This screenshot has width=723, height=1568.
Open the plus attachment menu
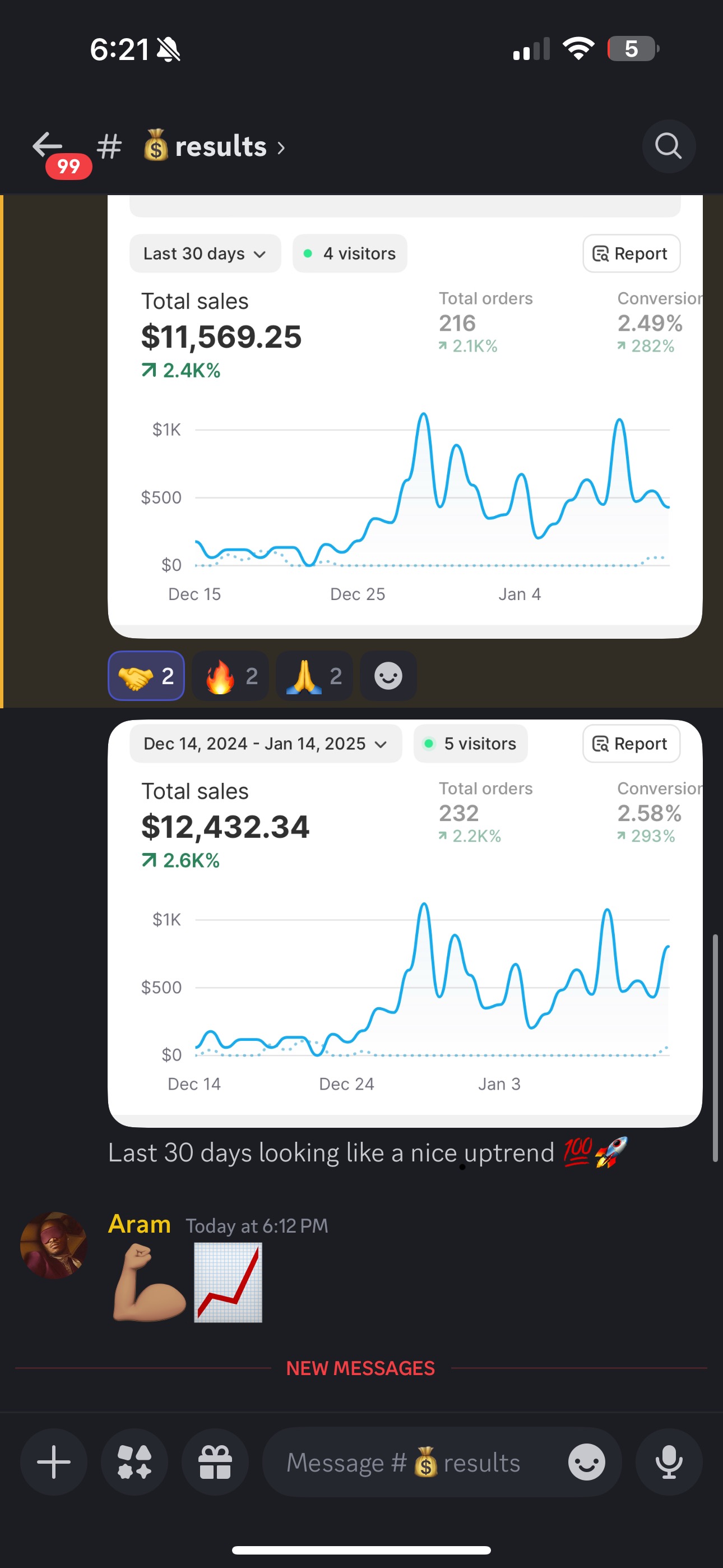(54, 1462)
